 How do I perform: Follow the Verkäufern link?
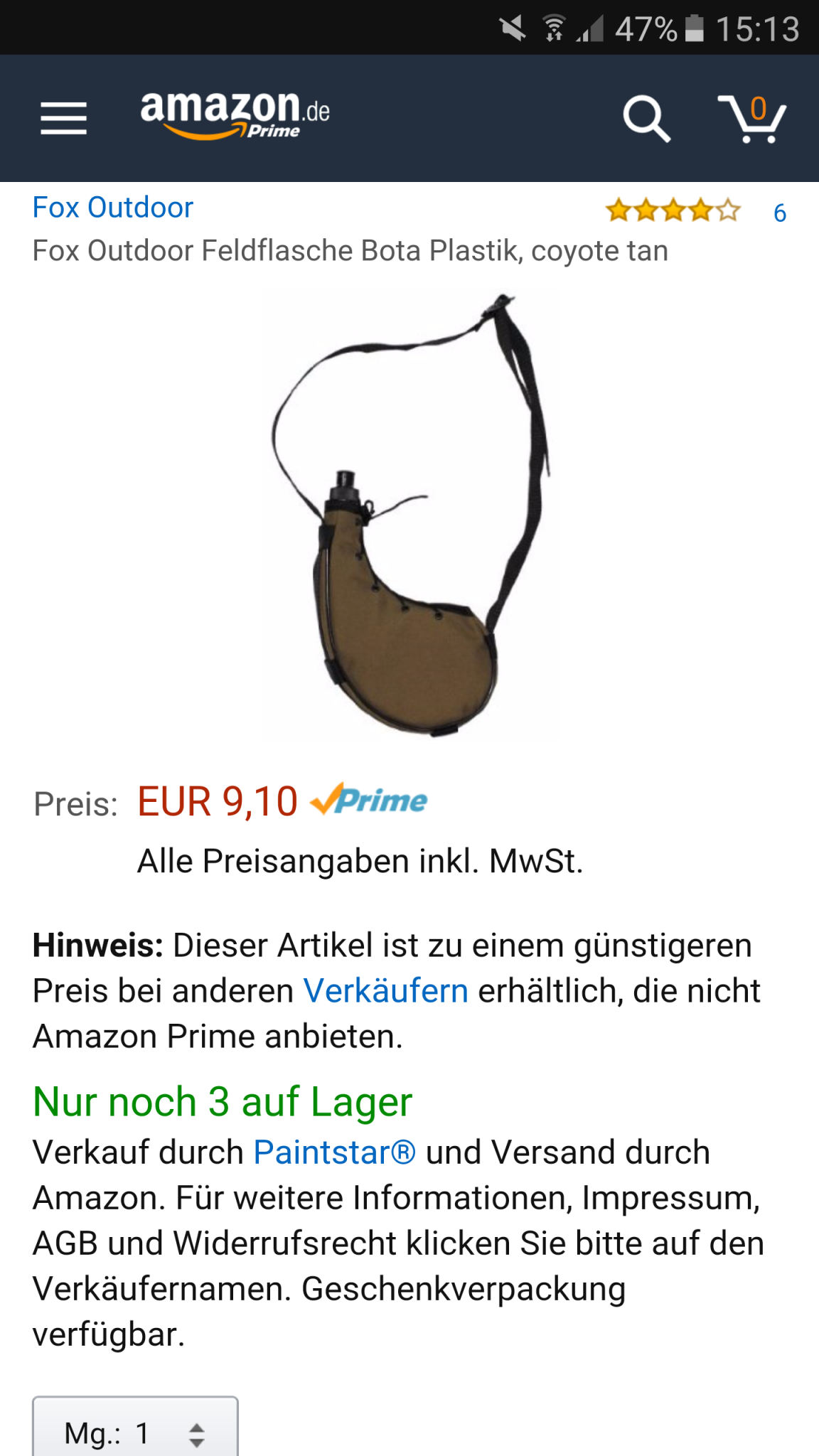tap(386, 990)
